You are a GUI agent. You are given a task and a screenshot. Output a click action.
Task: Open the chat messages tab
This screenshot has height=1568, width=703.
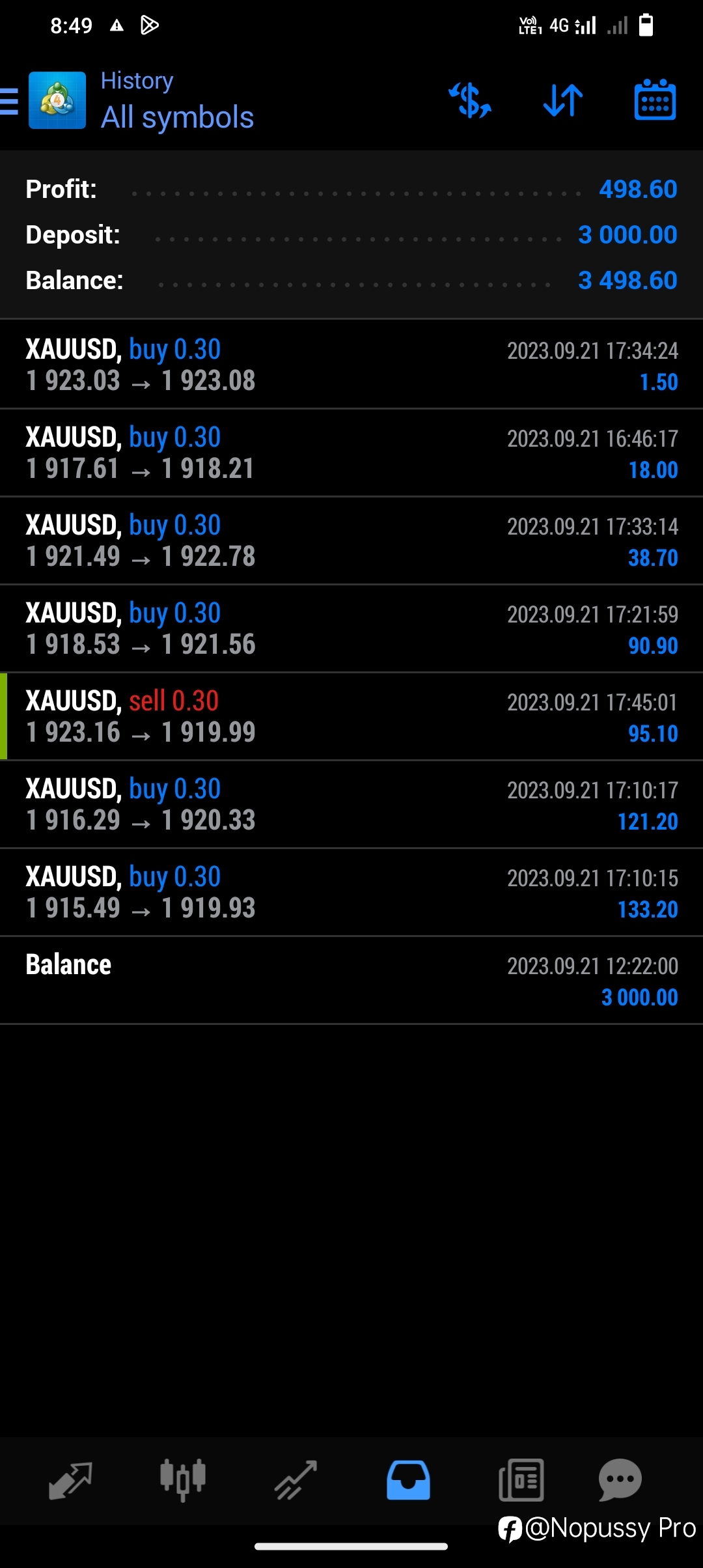620,1479
